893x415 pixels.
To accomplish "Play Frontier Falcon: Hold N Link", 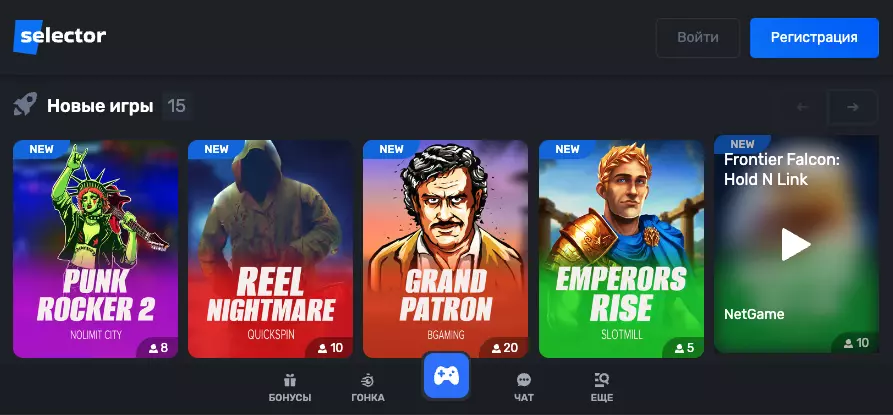I will (795, 244).
